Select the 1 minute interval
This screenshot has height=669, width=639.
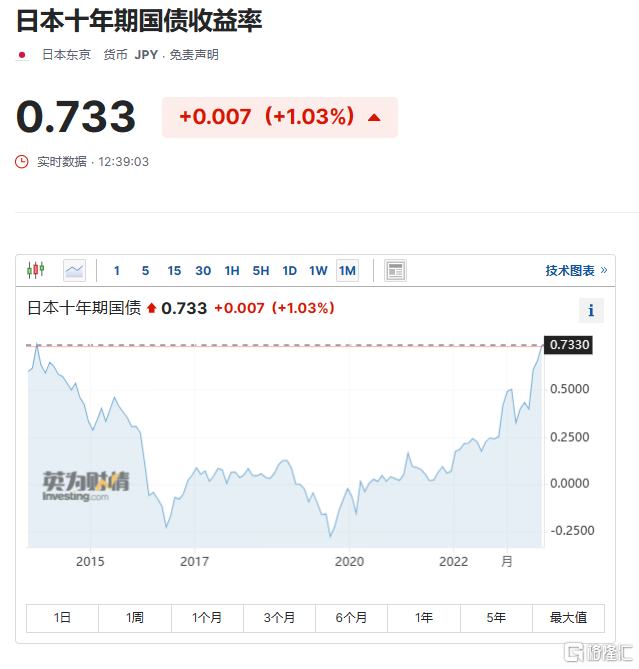click(117, 270)
